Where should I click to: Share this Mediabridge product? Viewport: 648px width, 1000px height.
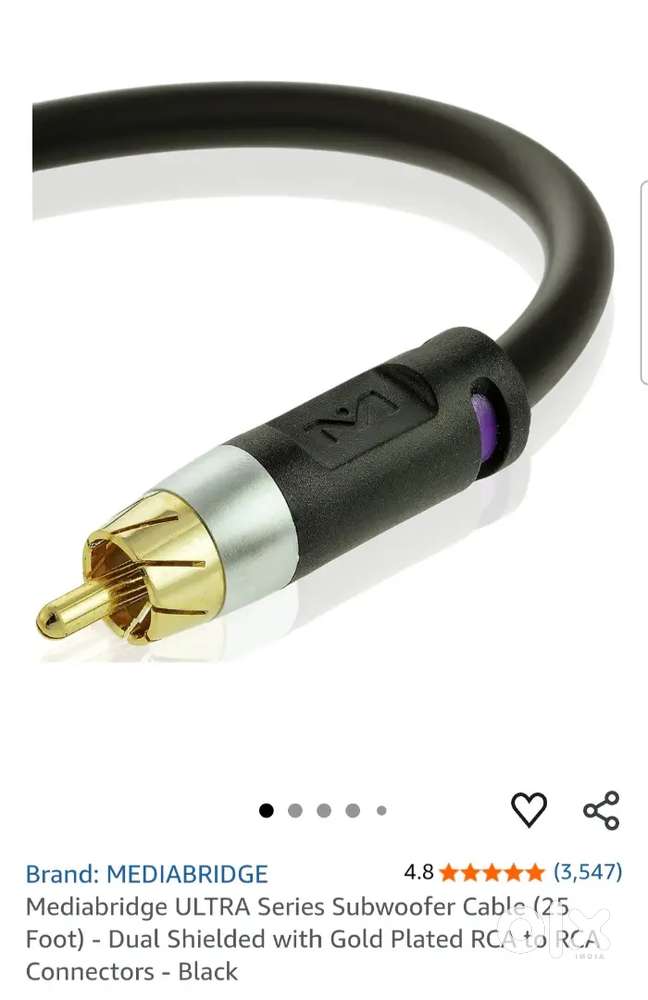click(601, 810)
